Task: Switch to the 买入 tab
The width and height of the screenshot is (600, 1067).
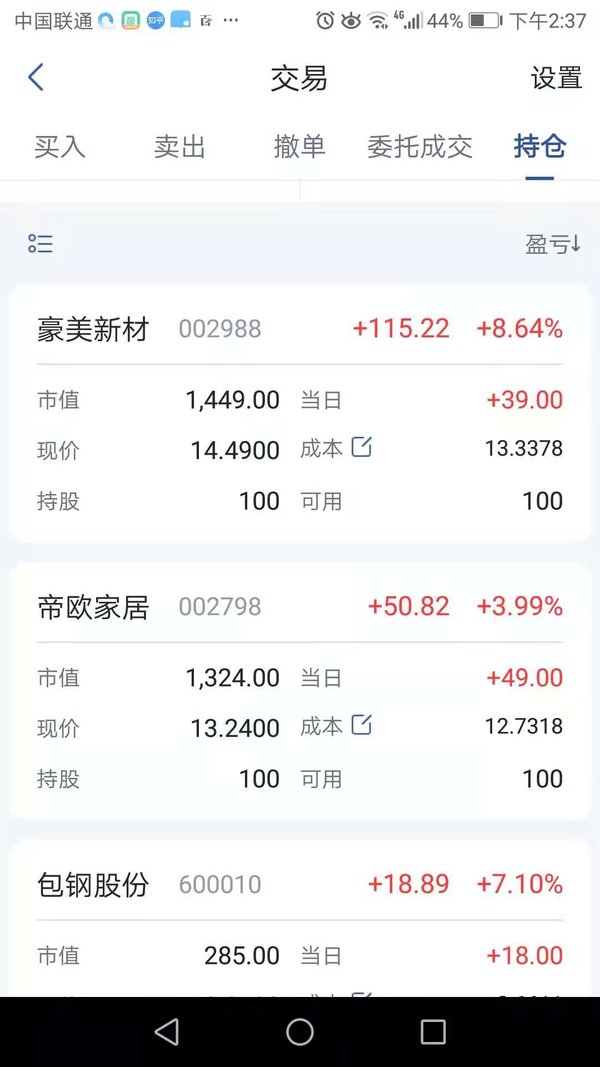Action: click(x=60, y=146)
